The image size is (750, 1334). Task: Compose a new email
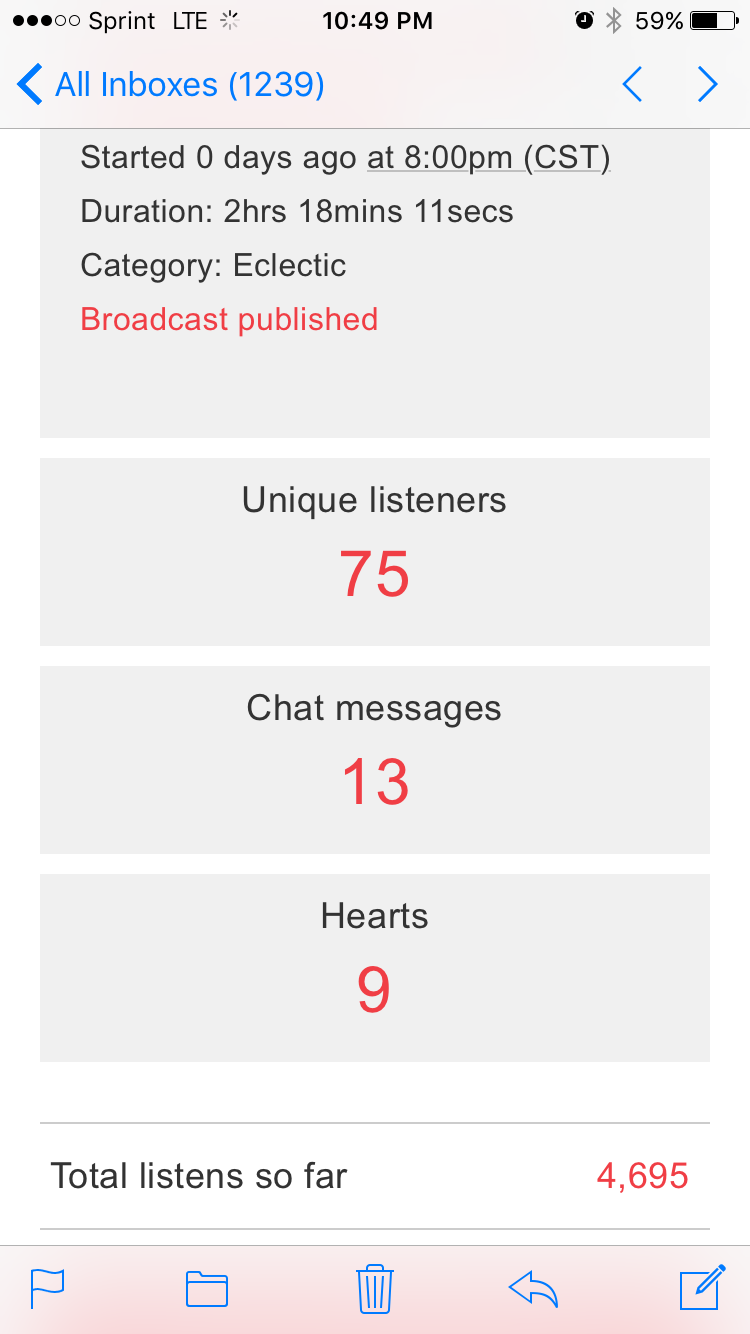pyautogui.click(x=702, y=1288)
